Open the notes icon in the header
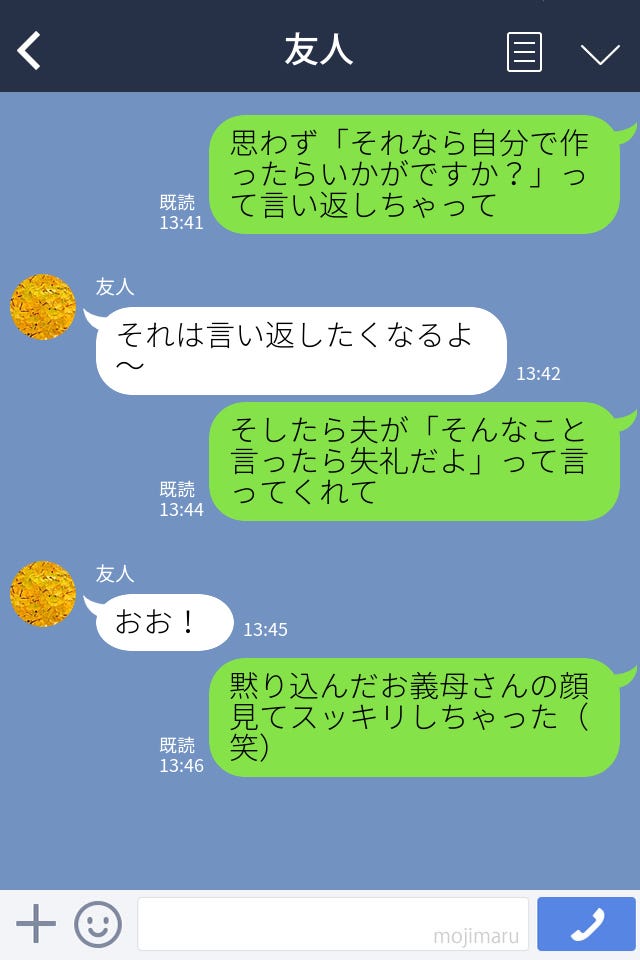640x960 pixels. (524, 52)
